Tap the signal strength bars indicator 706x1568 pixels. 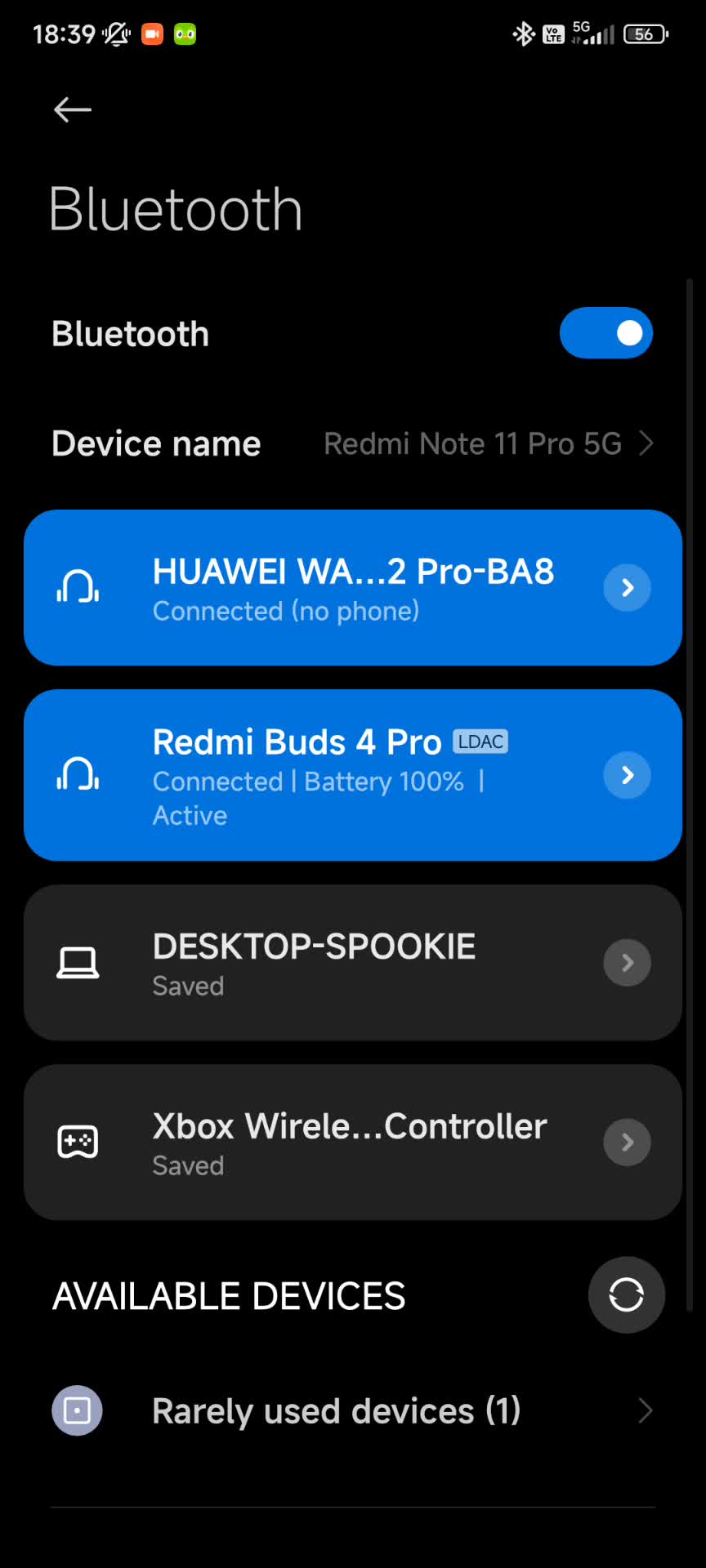(597, 33)
